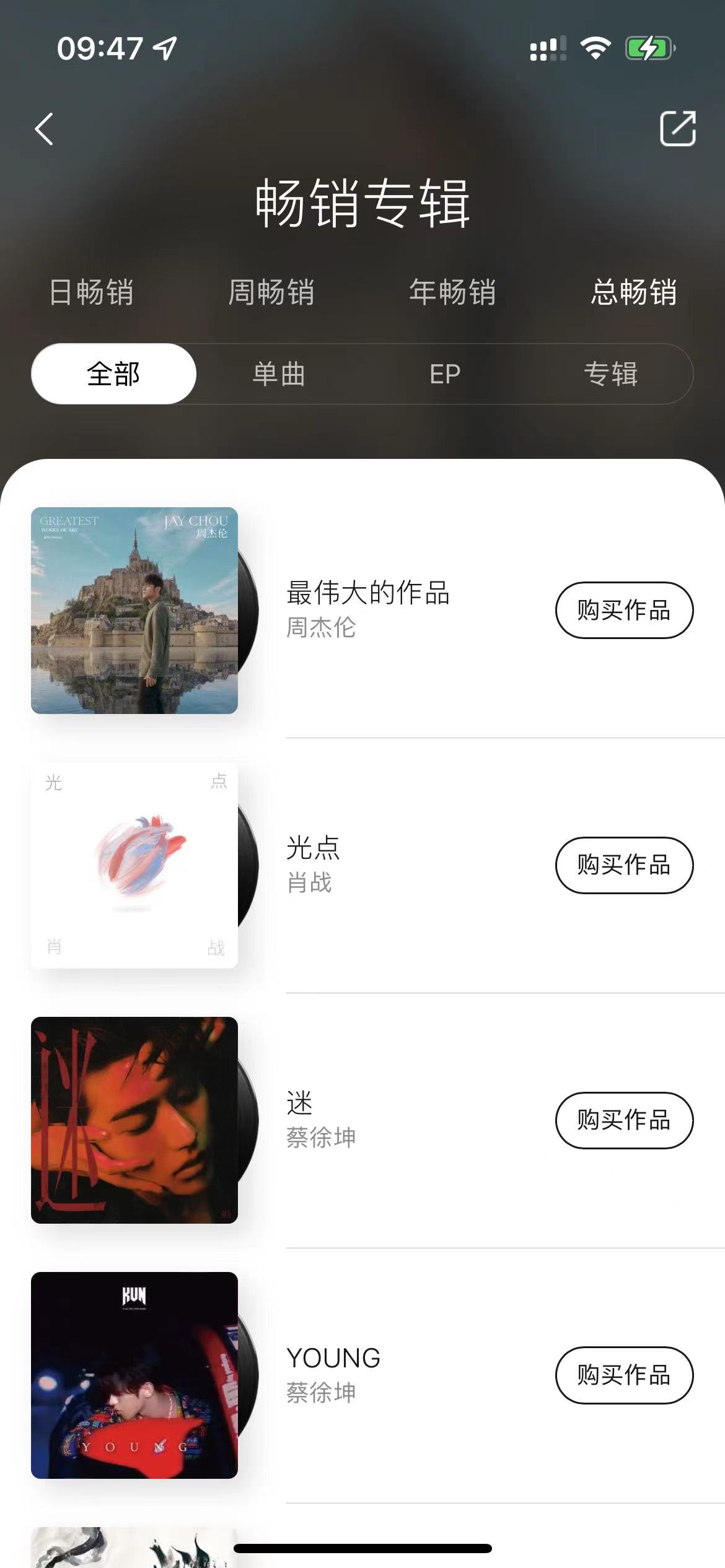The width and height of the screenshot is (725, 1568).
Task: Filter the list by 单曲
Action: pos(279,374)
